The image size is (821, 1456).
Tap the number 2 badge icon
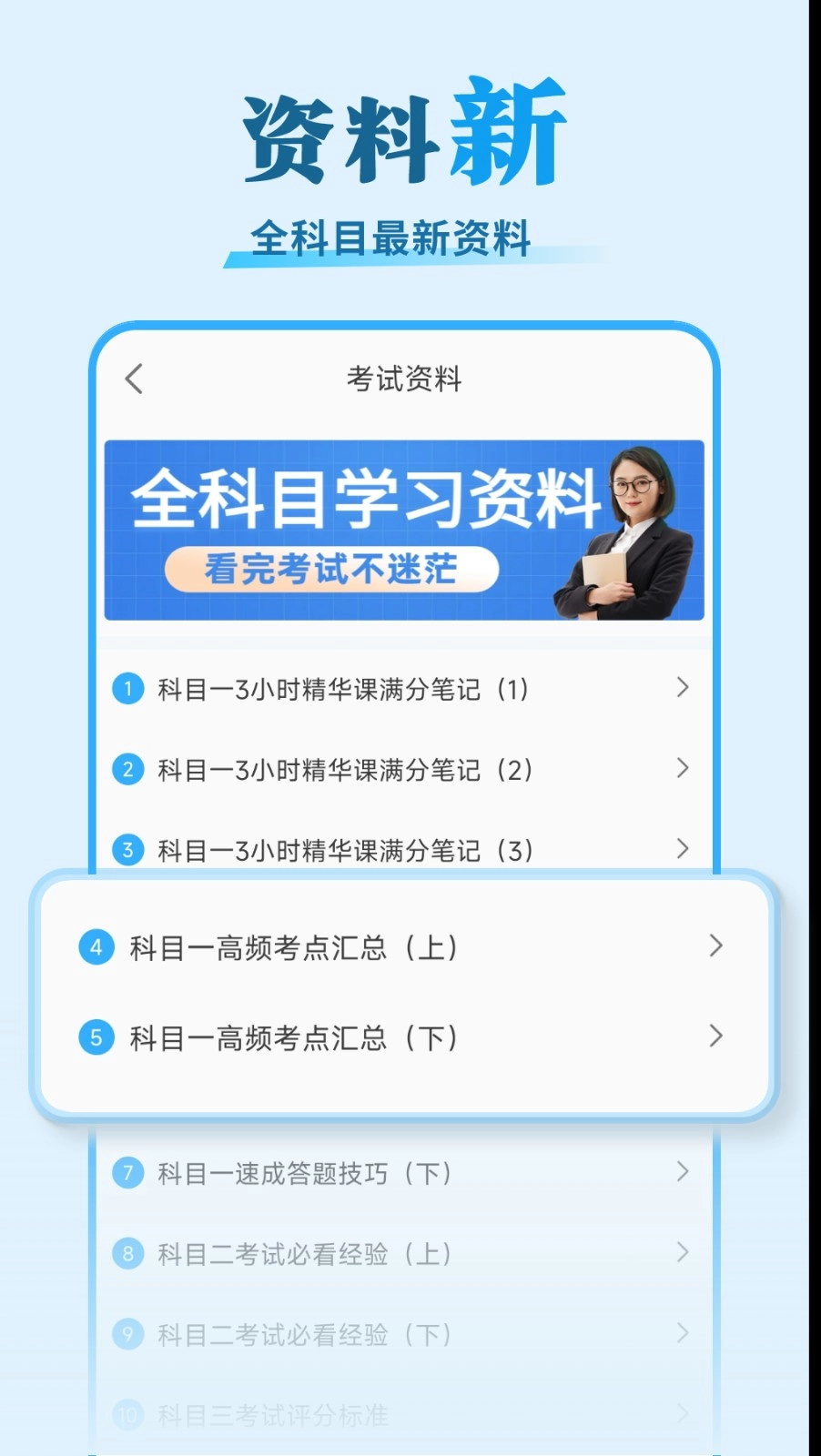tap(127, 769)
